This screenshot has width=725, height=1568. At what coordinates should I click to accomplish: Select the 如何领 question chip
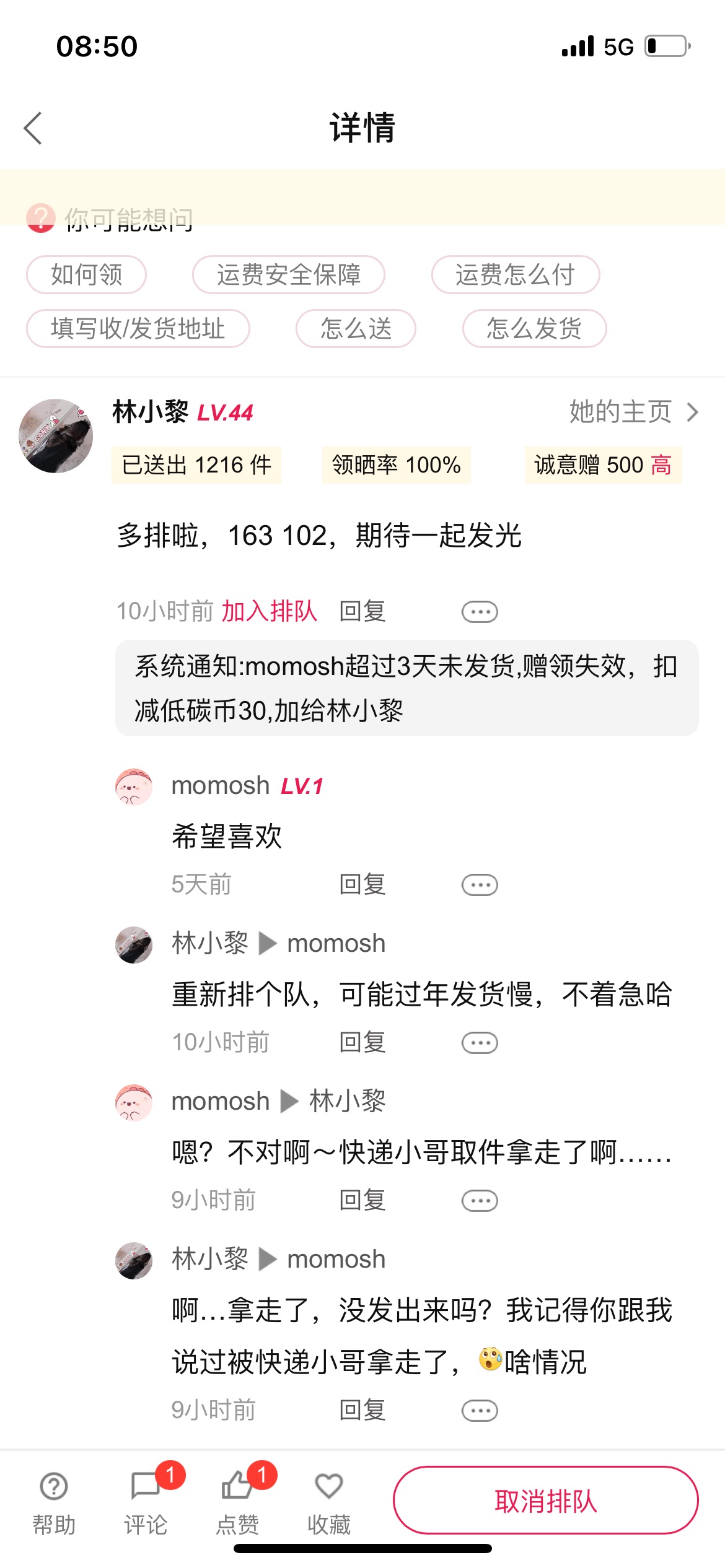tap(86, 274)
